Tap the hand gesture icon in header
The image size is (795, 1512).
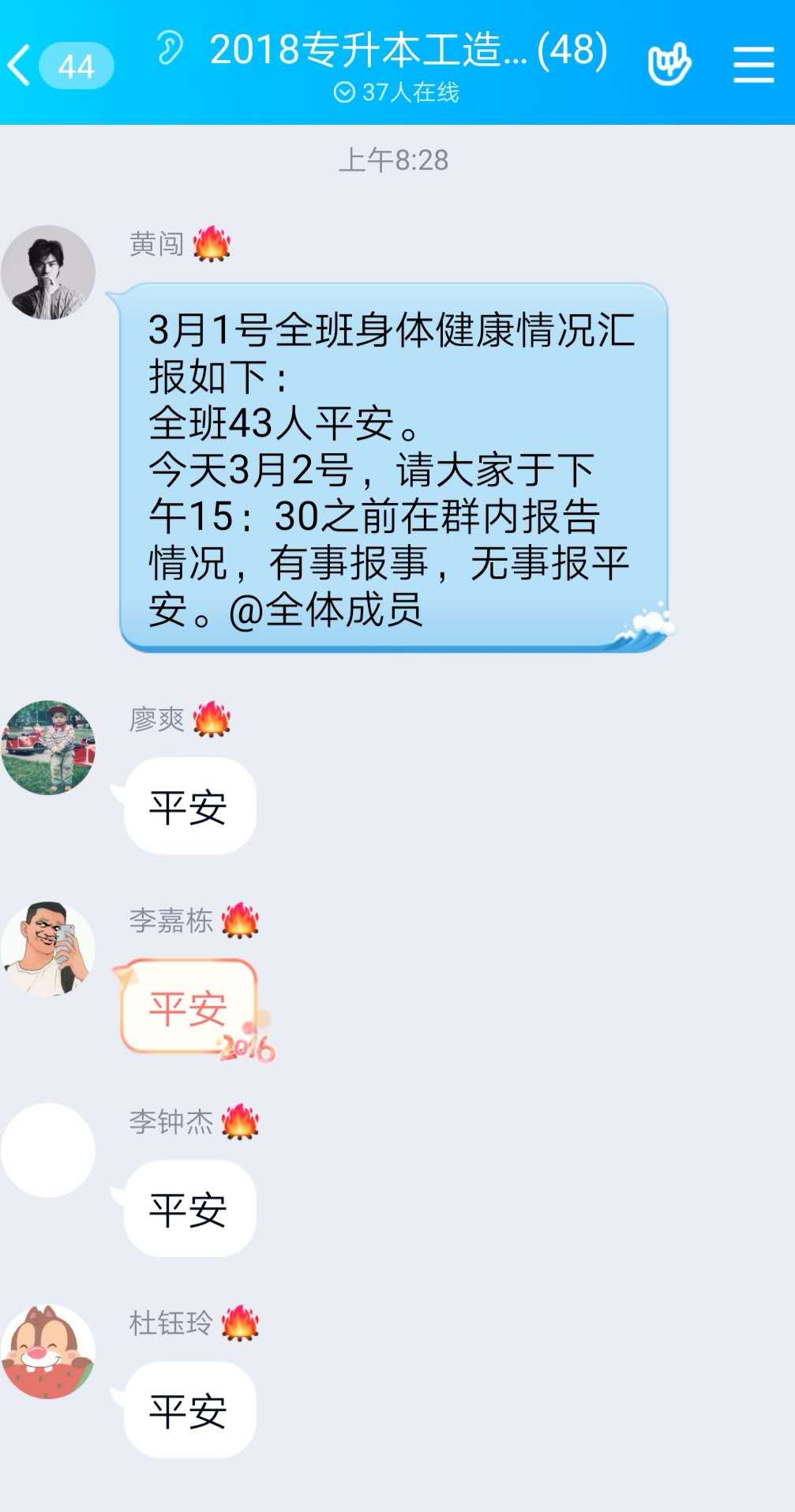669,63
